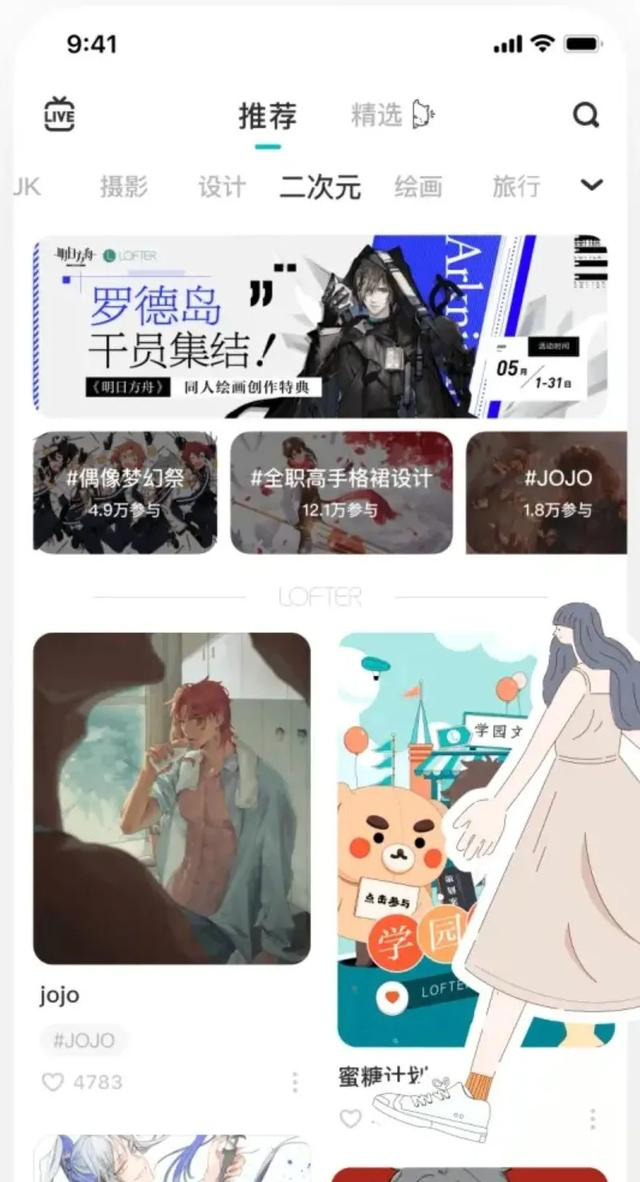This screenshot has width=640, height=1182.
Task: Expand the category list chevron
Action: pyautogui.click(x=592, y=185)
